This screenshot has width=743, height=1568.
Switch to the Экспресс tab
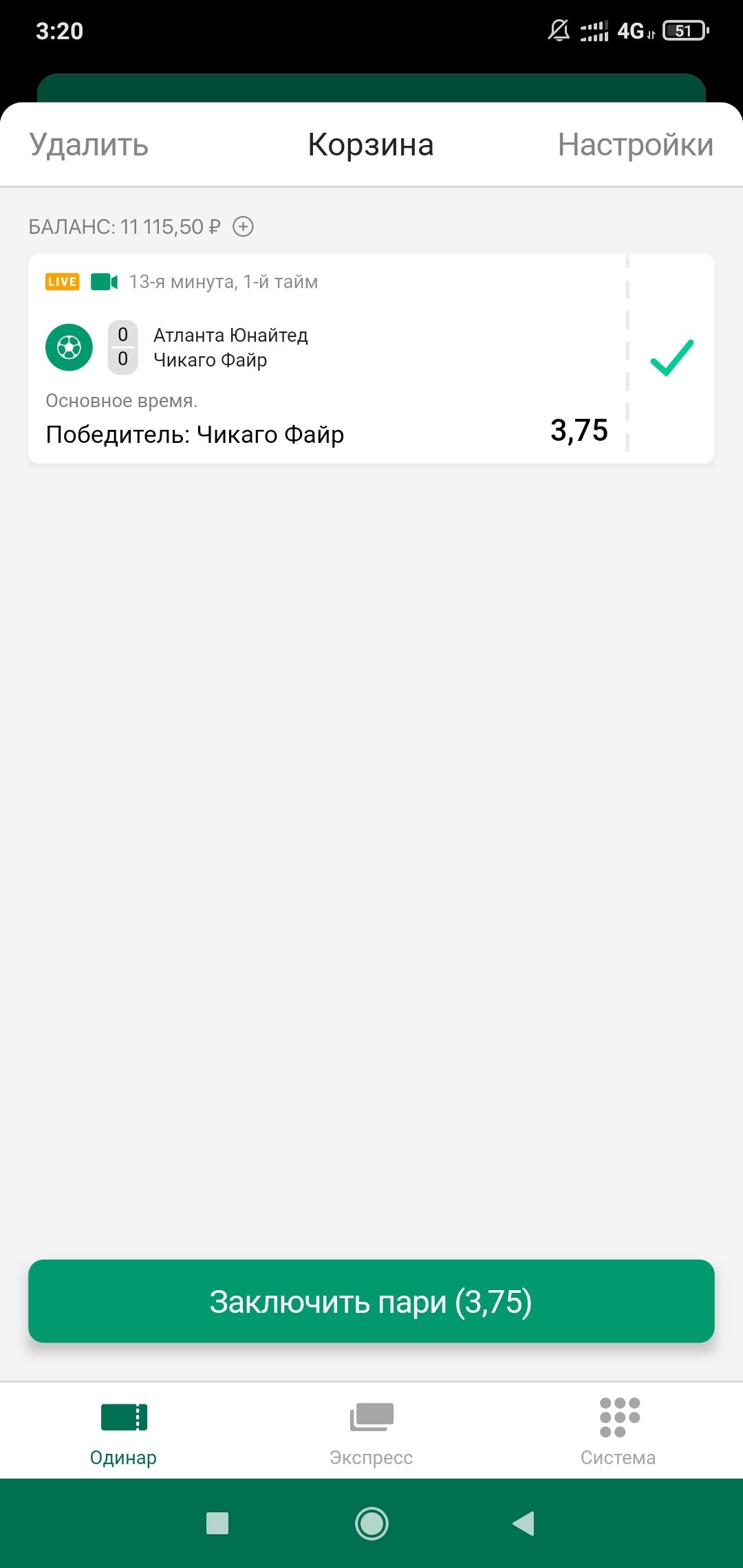point(371,1432)
